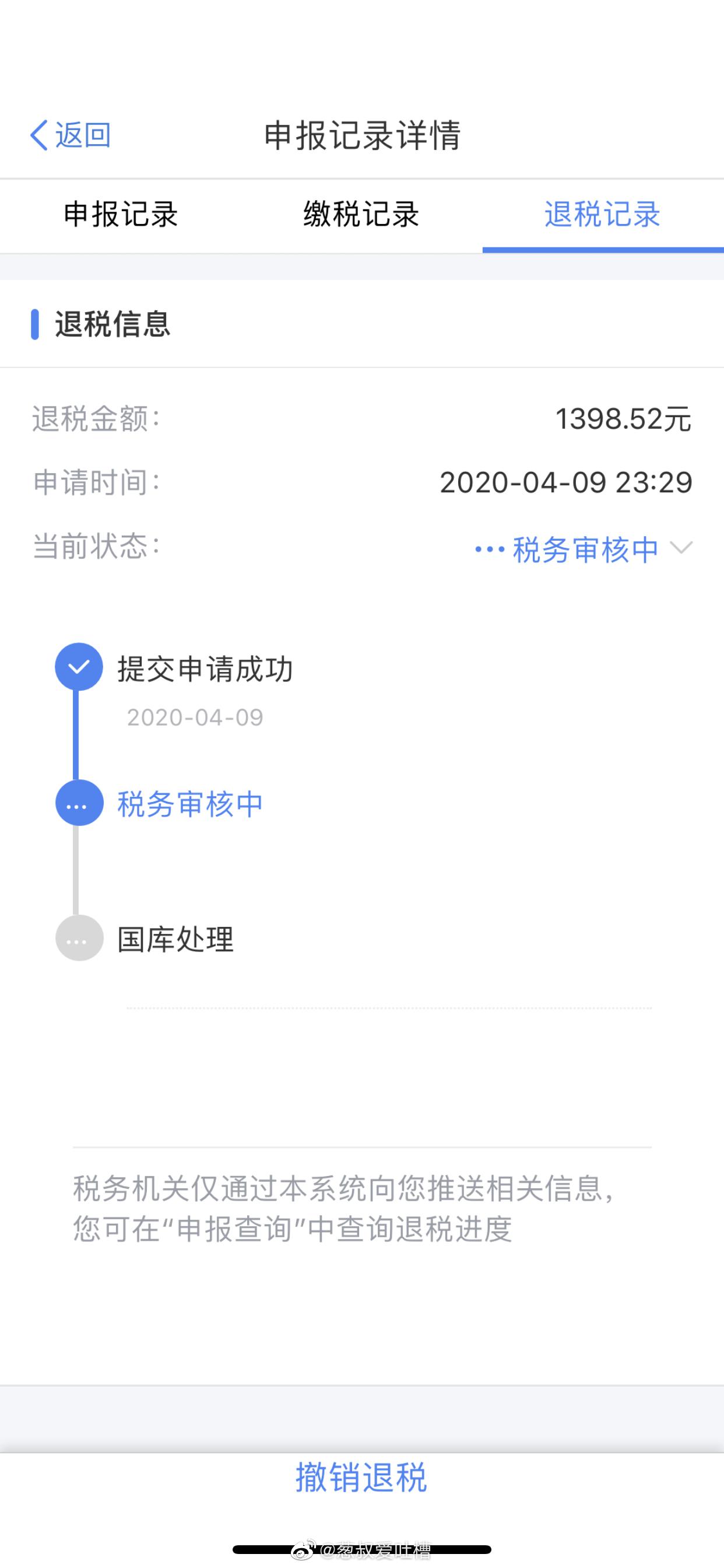Image resolution: width=724 pixels, height=1568 pixels.
Task: Select the 退税记录 tab
Action: tap(602, 215)
